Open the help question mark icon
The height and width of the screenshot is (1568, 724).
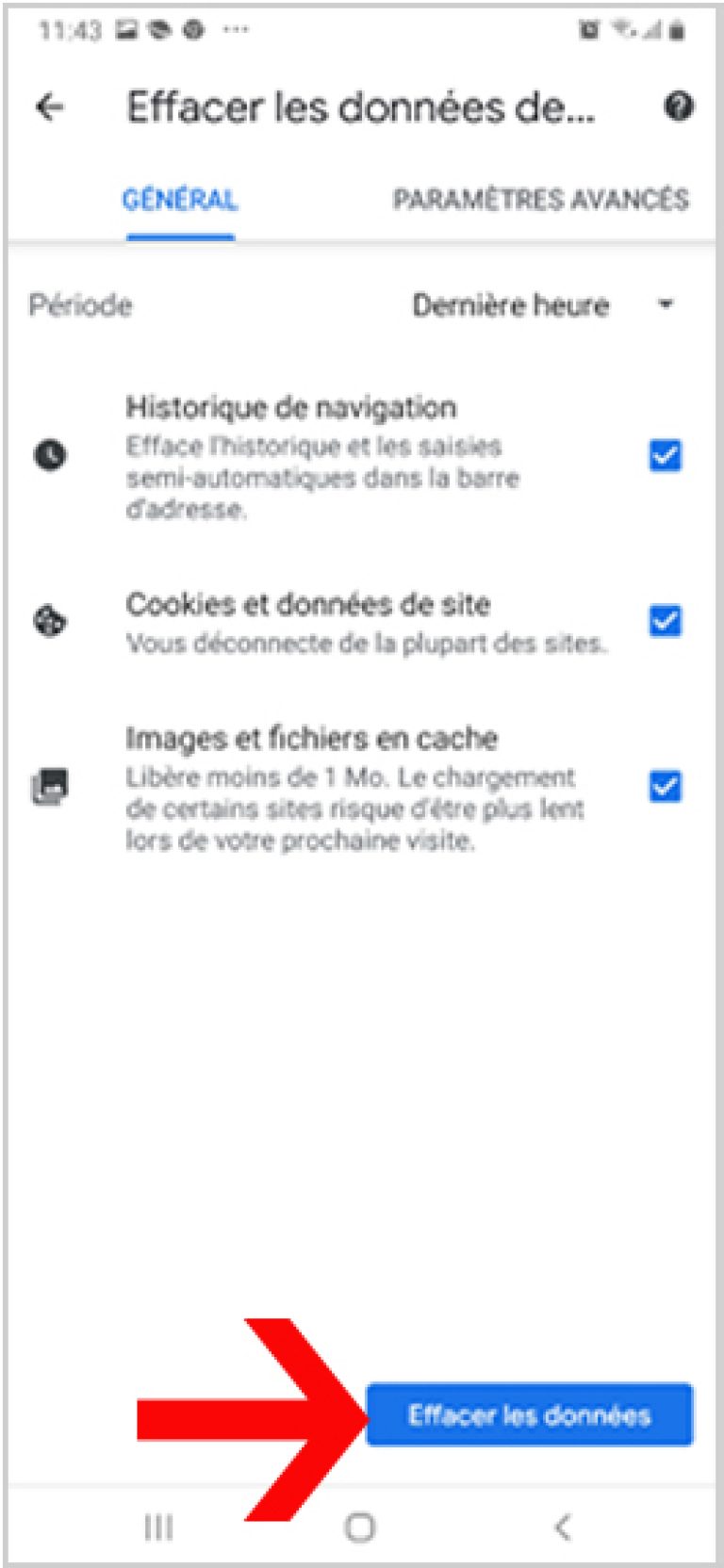[x=678, y=106]
